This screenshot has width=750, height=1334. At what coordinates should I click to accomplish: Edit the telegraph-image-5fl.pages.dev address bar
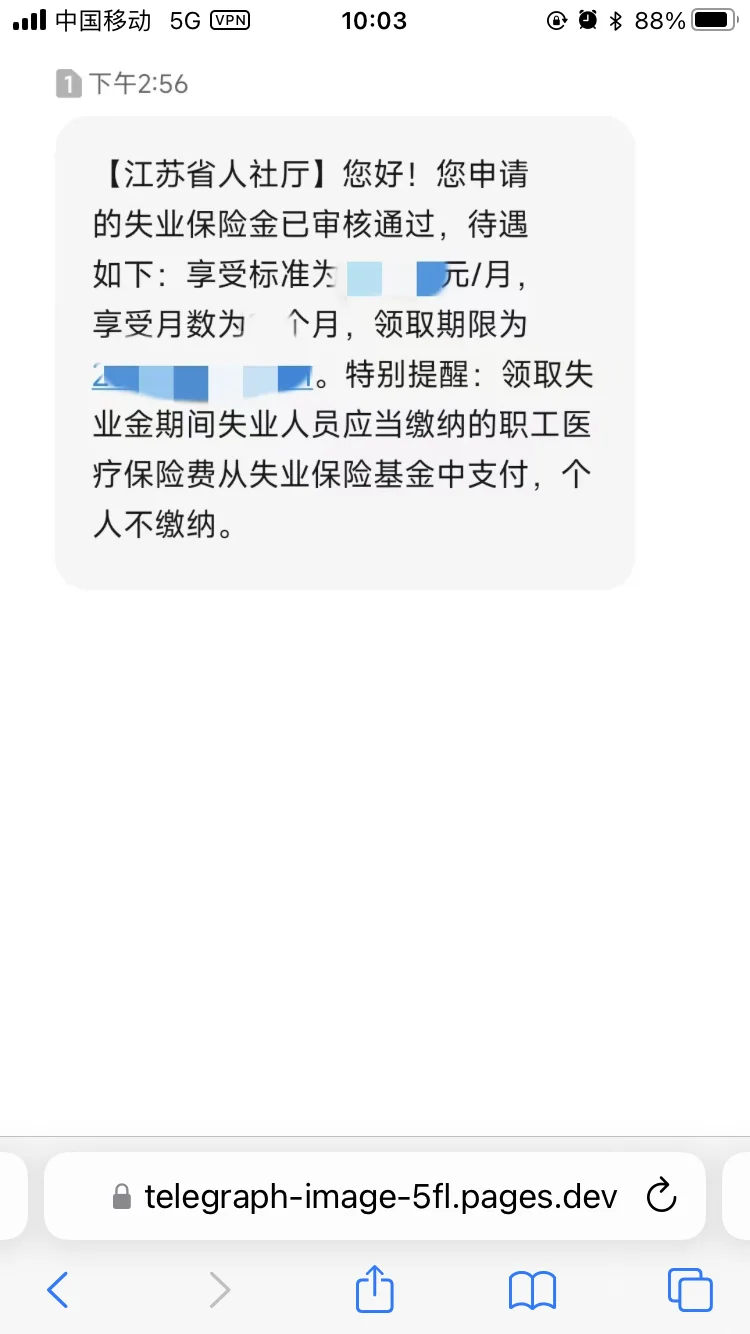(380, 1196)
